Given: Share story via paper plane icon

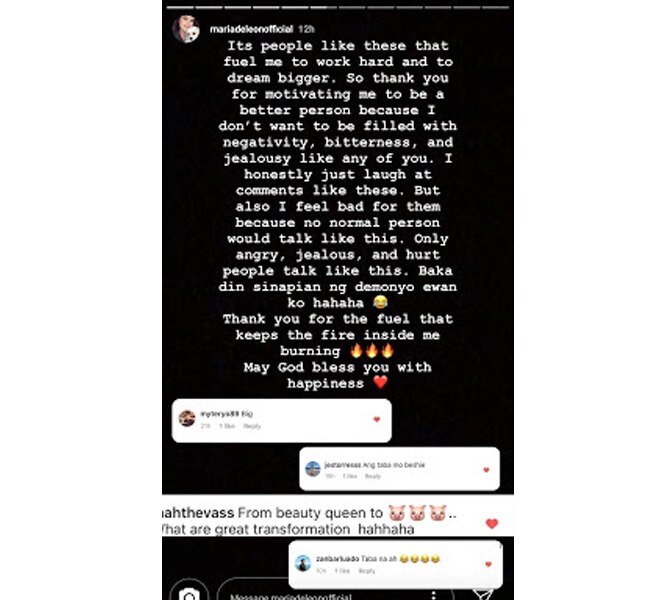Looking at the screenshot, I should (482, 593).
